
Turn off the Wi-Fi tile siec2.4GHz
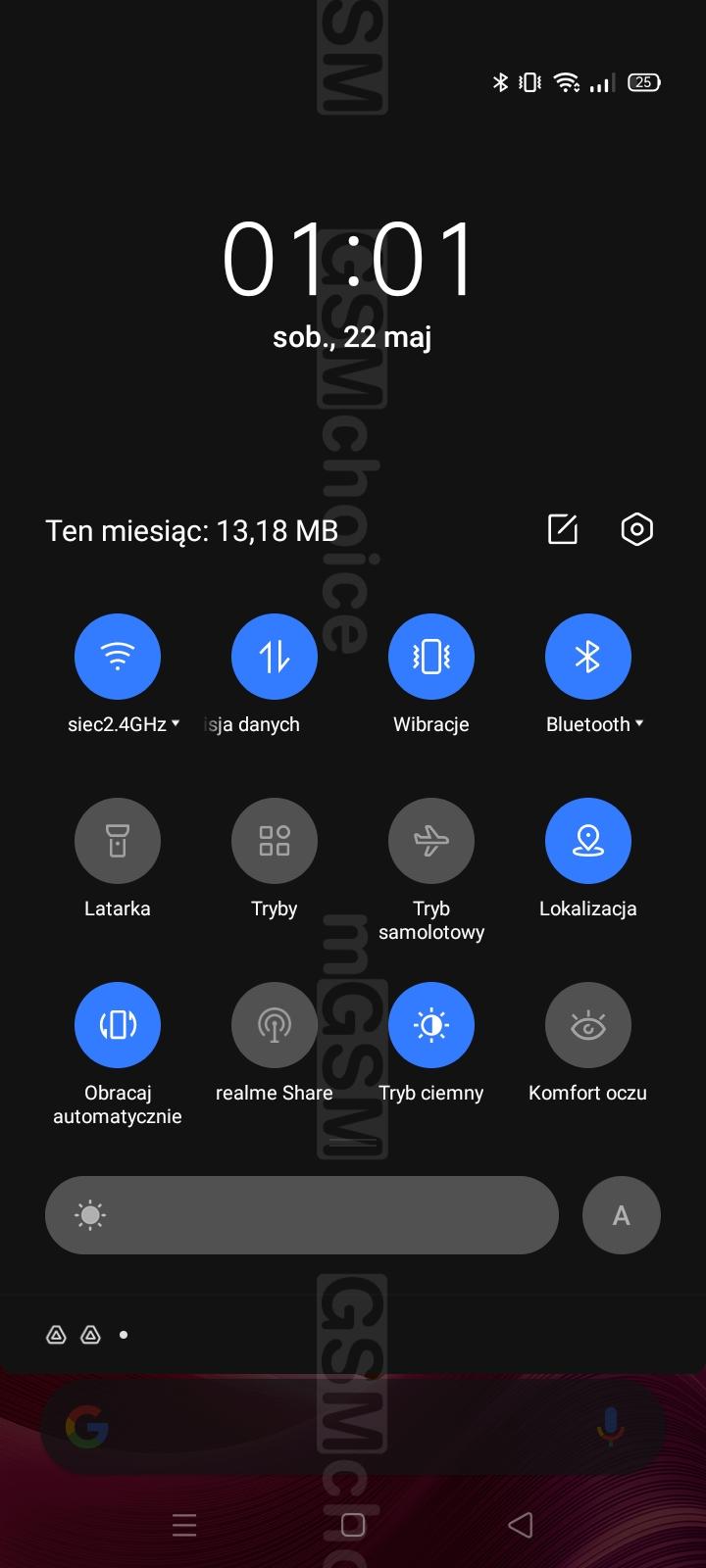tap(118, 657)
